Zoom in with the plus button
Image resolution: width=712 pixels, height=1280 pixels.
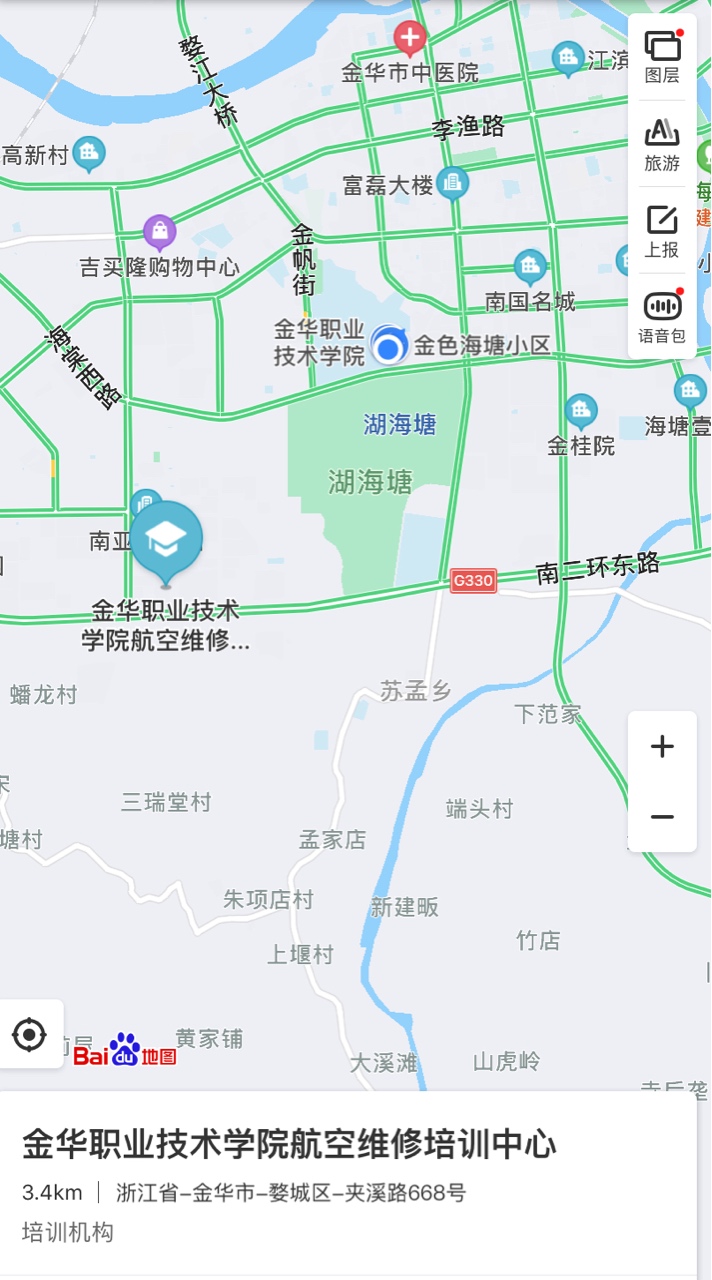[662, 747]
